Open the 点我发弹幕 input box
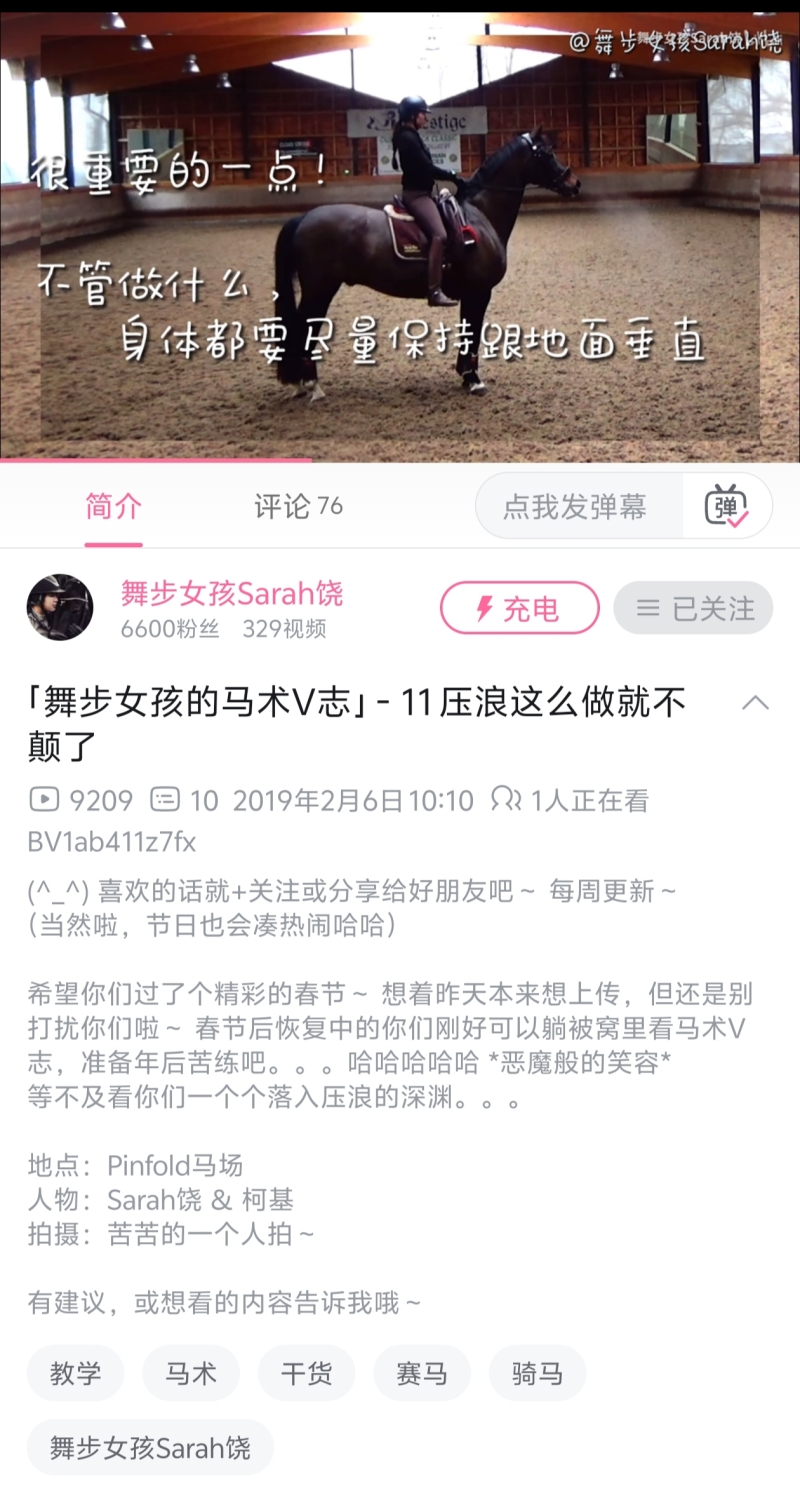 pyautogui.click(x=575, y=506)
